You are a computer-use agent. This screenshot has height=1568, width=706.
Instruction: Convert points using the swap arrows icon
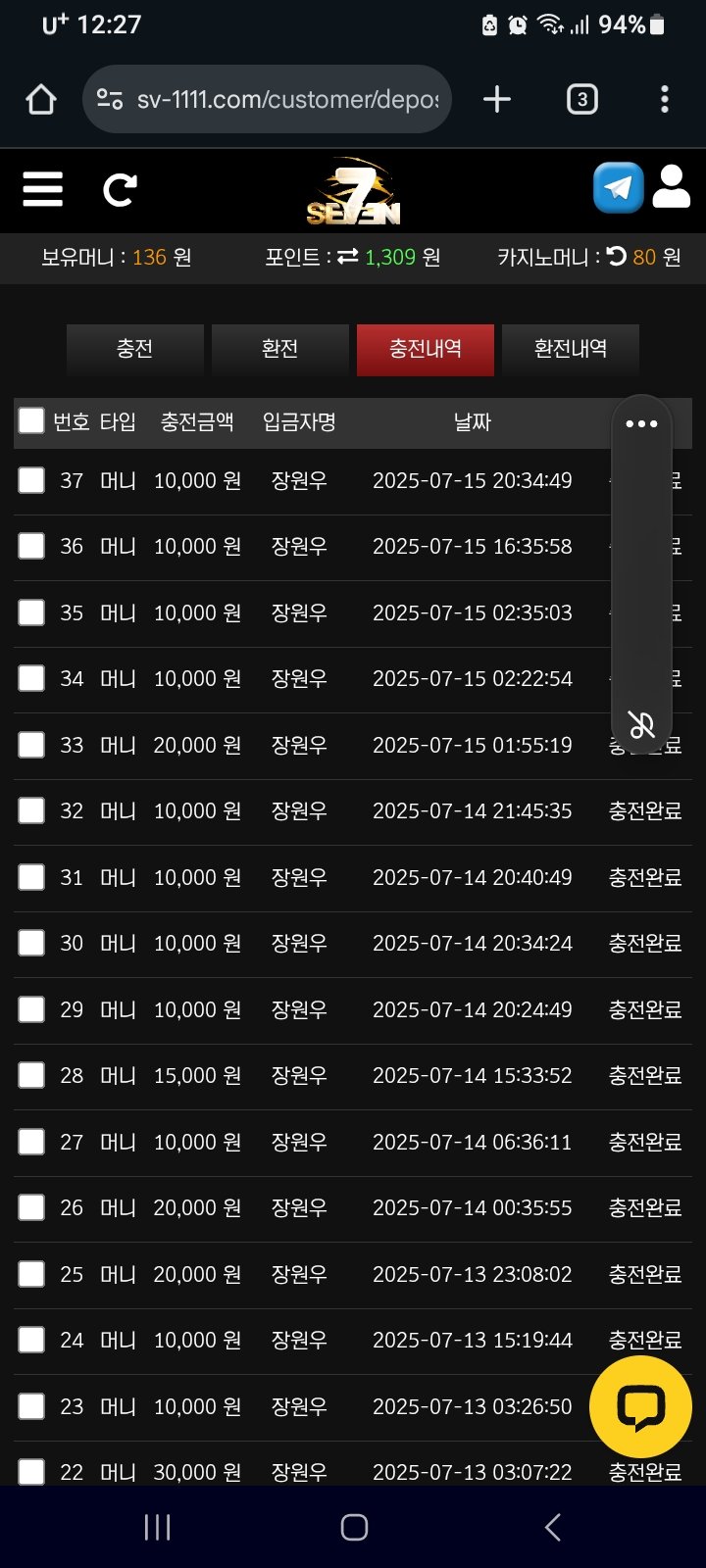[x=348, y=257]
